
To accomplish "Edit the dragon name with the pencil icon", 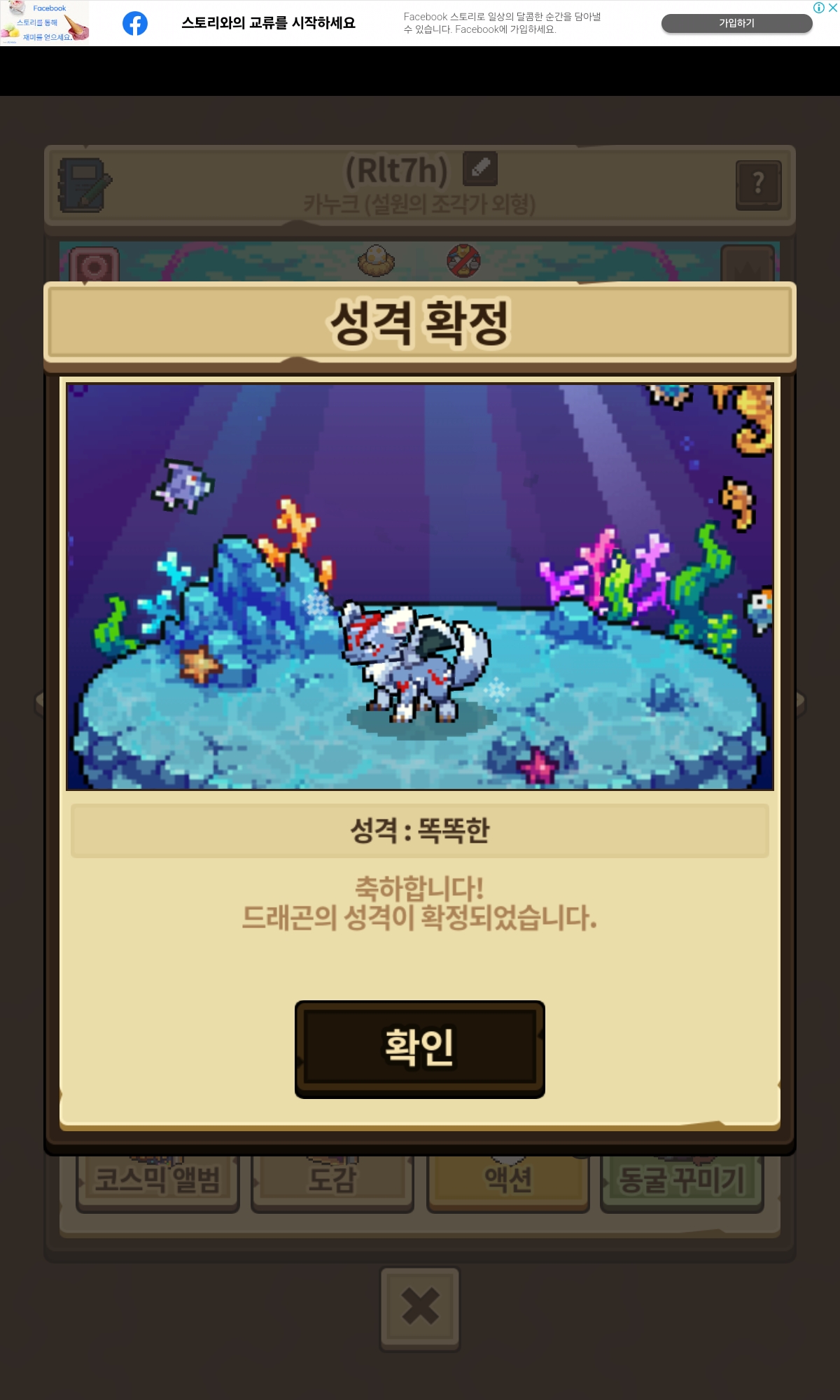I will pyautogui.click(x=480, y=169).
